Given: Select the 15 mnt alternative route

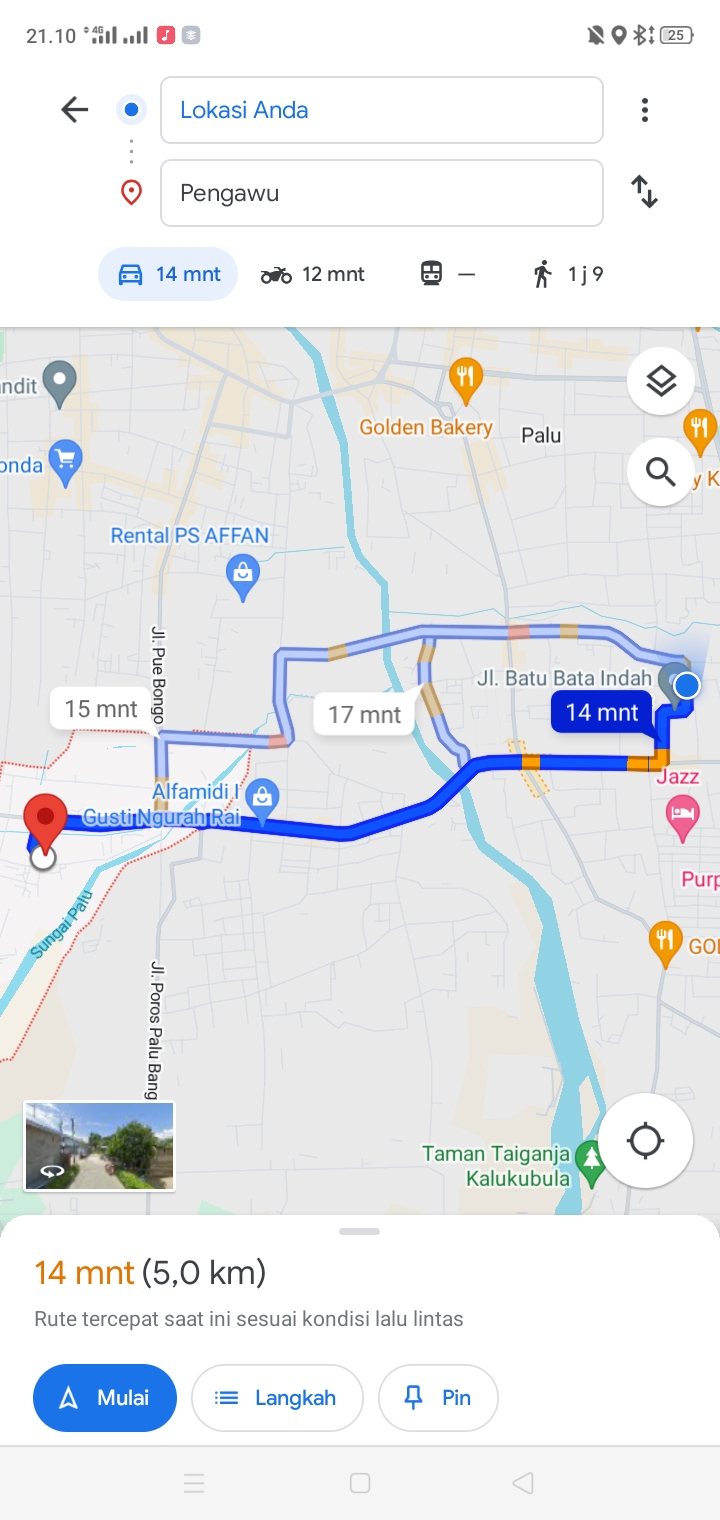Looking at the screenshot, I should (101, 709).
